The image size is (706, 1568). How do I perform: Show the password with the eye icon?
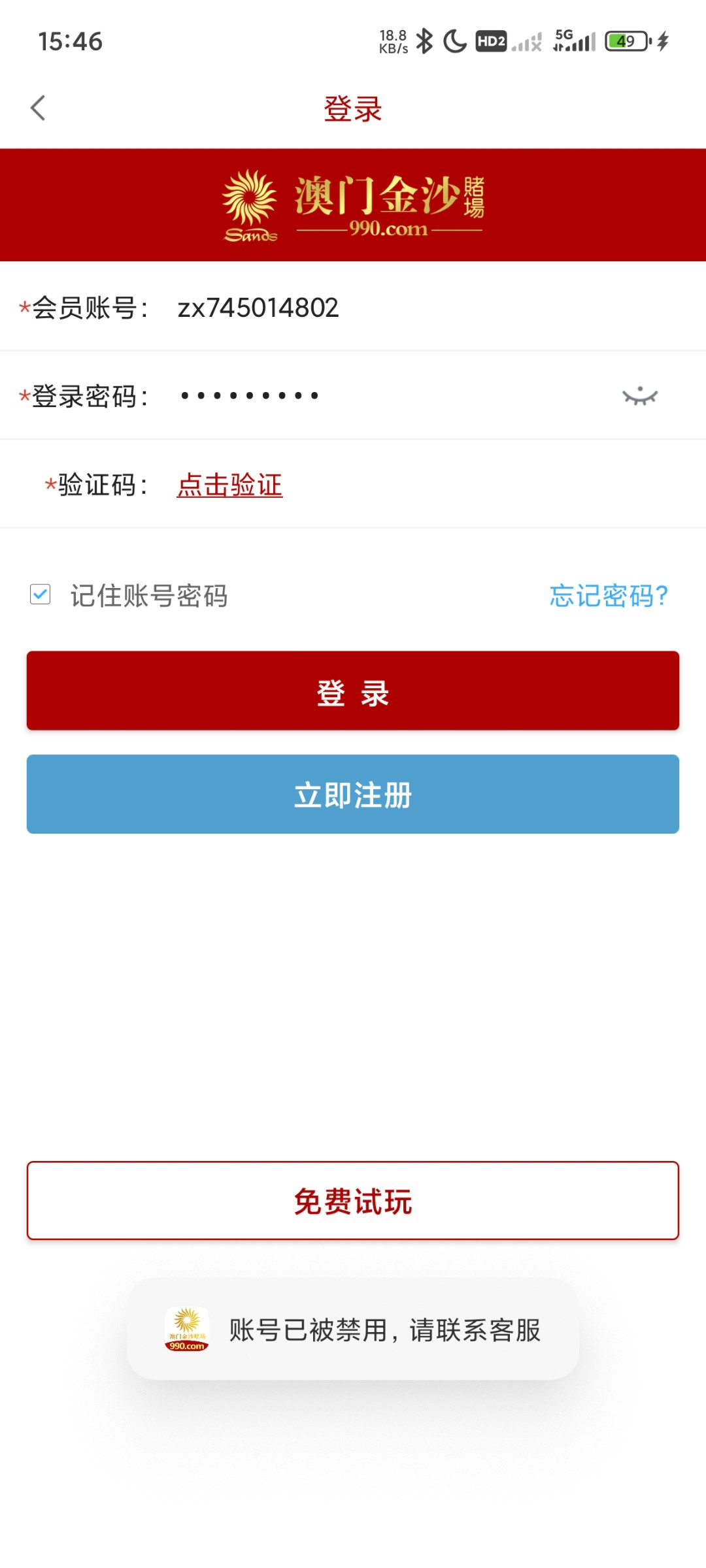(639, 396)
